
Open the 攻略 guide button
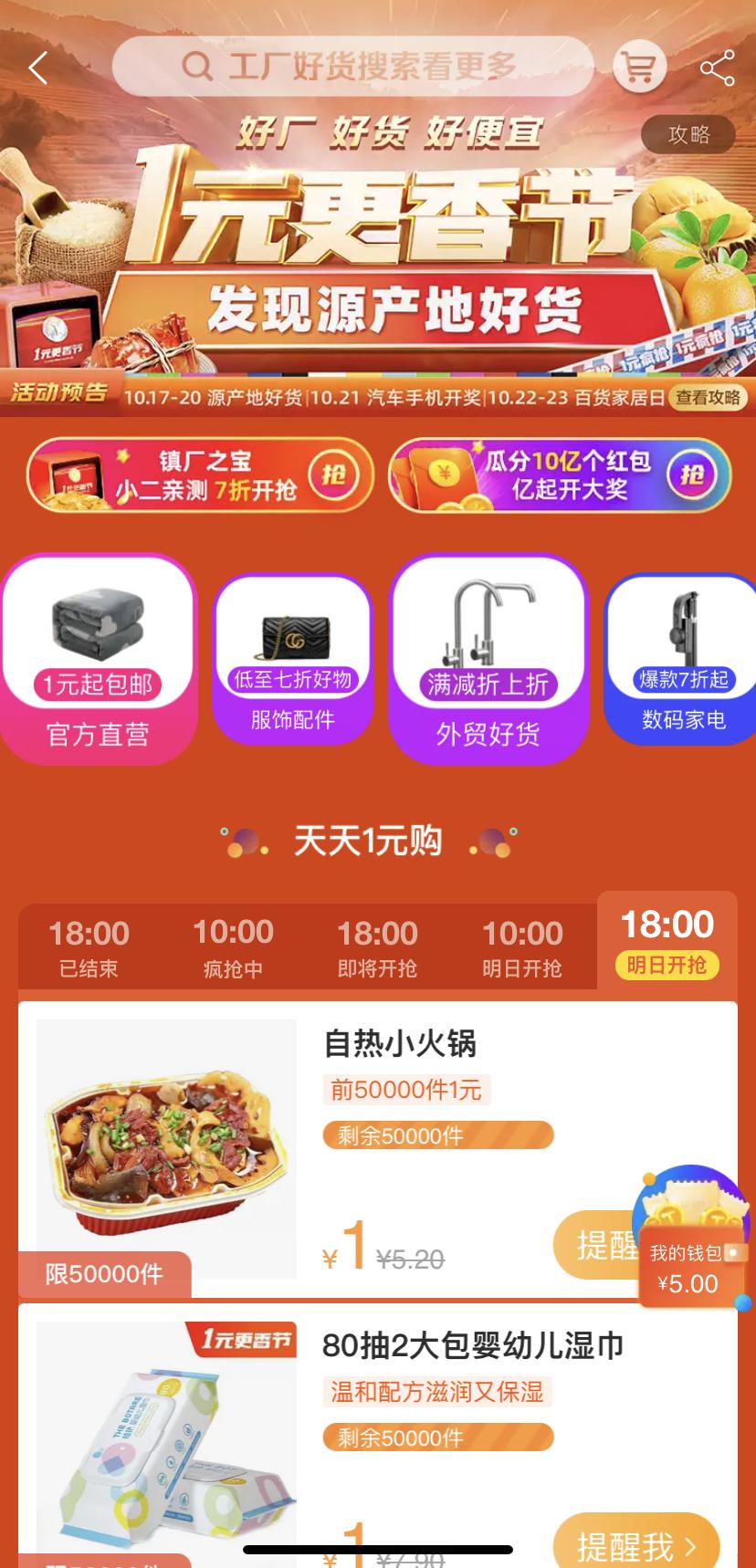[688, 135]
